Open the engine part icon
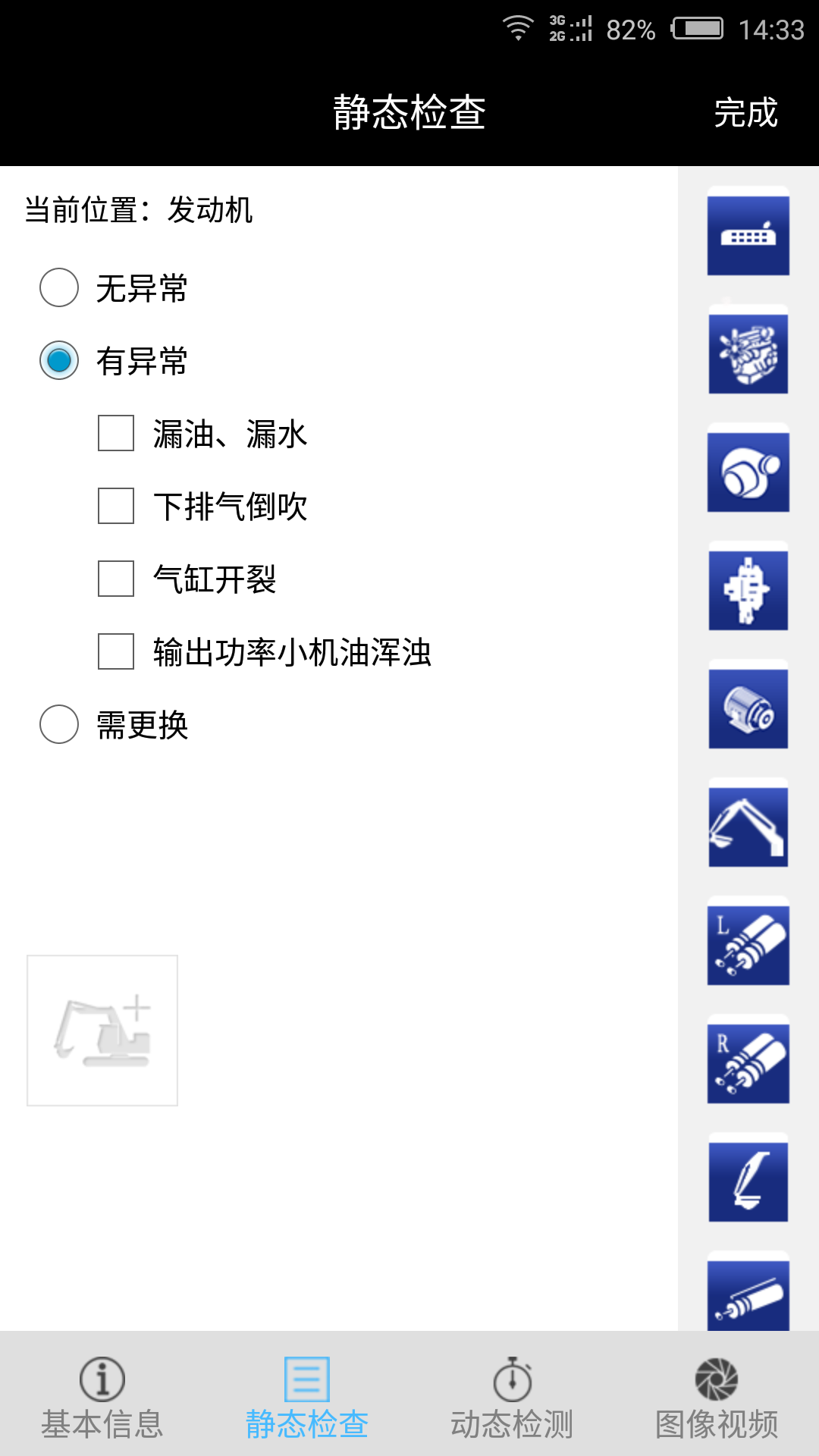Image resolution: width=819 pixels, height=1456 pixels. [x=748, y=354]
